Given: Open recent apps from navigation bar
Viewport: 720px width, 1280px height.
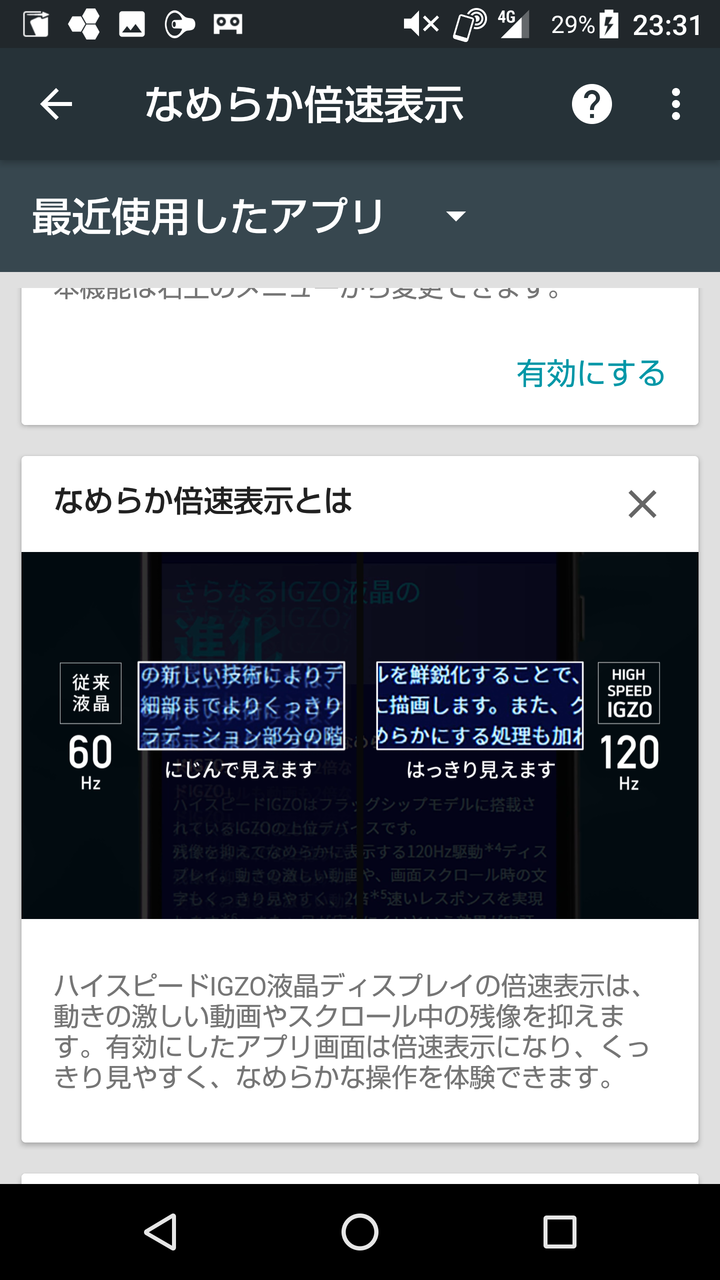Looking at the screenshot, I should pyautogui.click(x=560, y=1232).
